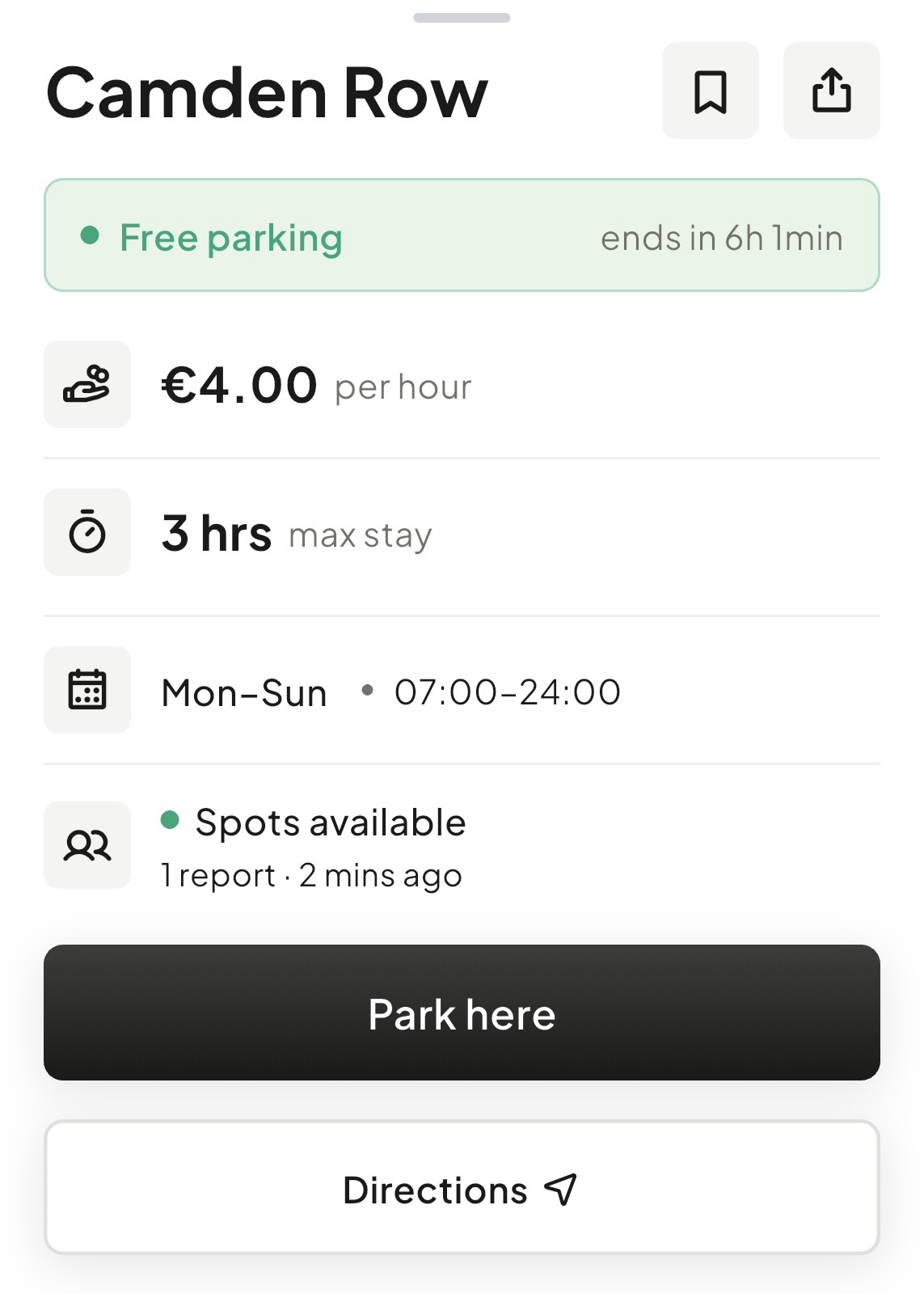Open the Mon–Sun schedule row

(388, 691)
